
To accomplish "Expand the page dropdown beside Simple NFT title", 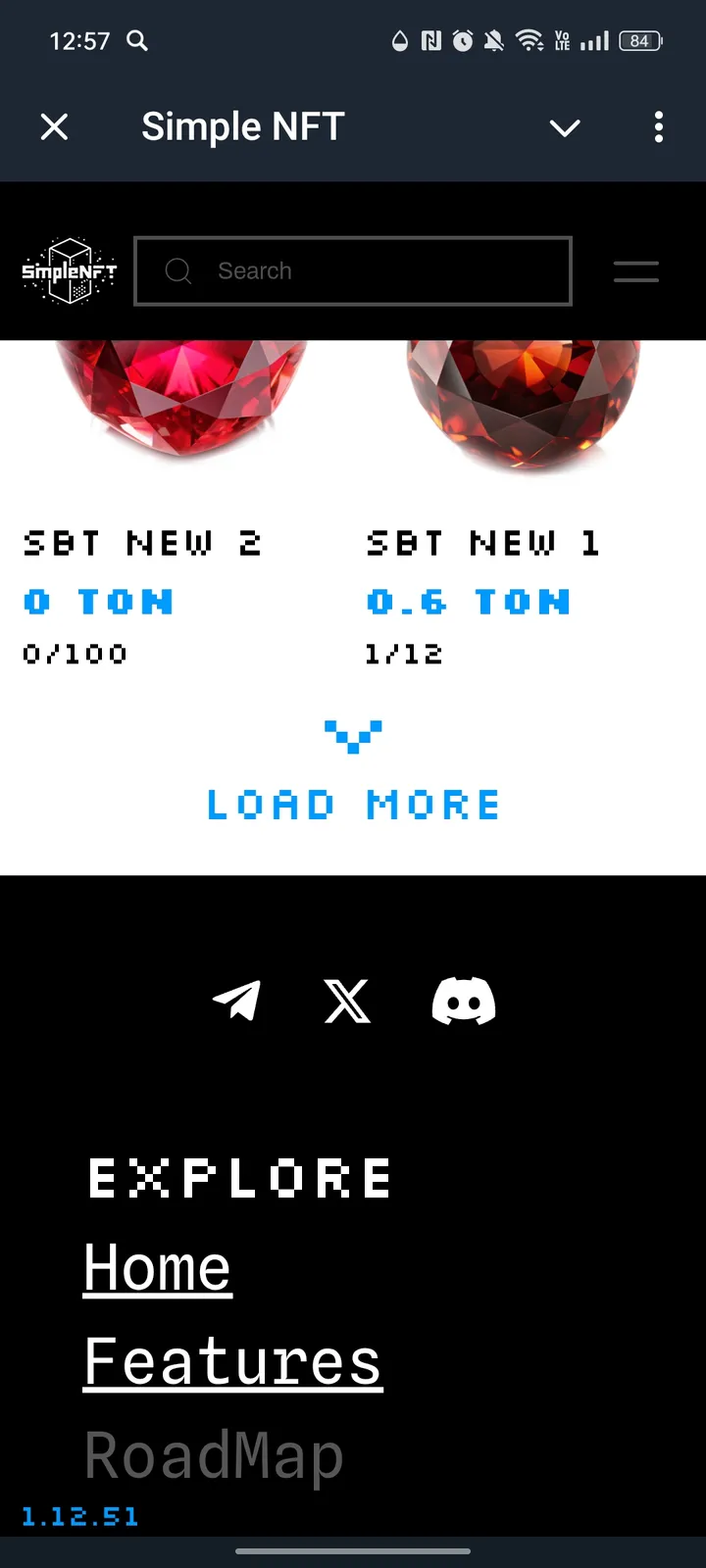I will point(565,127).
